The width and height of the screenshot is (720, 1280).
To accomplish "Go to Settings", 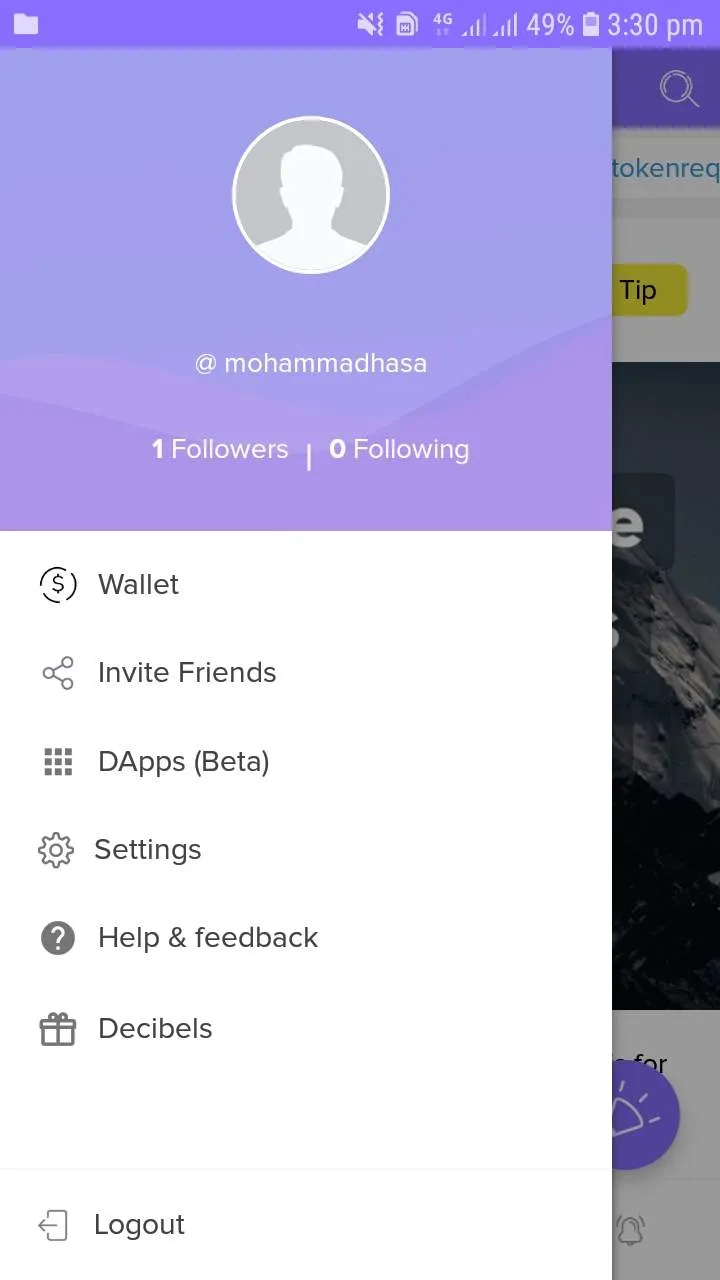I will 305,850.
